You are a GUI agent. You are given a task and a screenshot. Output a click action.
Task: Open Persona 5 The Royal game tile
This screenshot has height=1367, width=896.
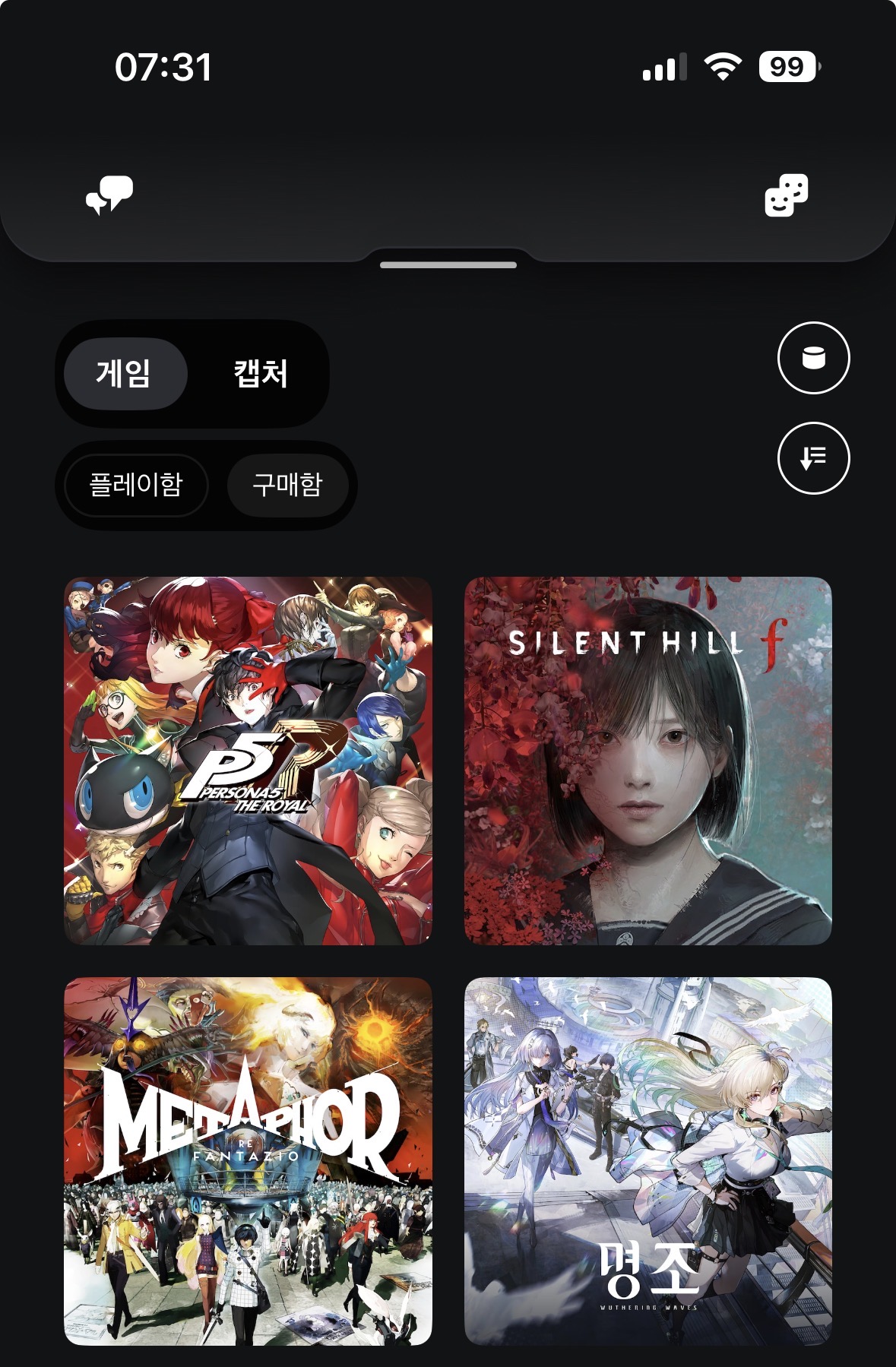point(248,761)
